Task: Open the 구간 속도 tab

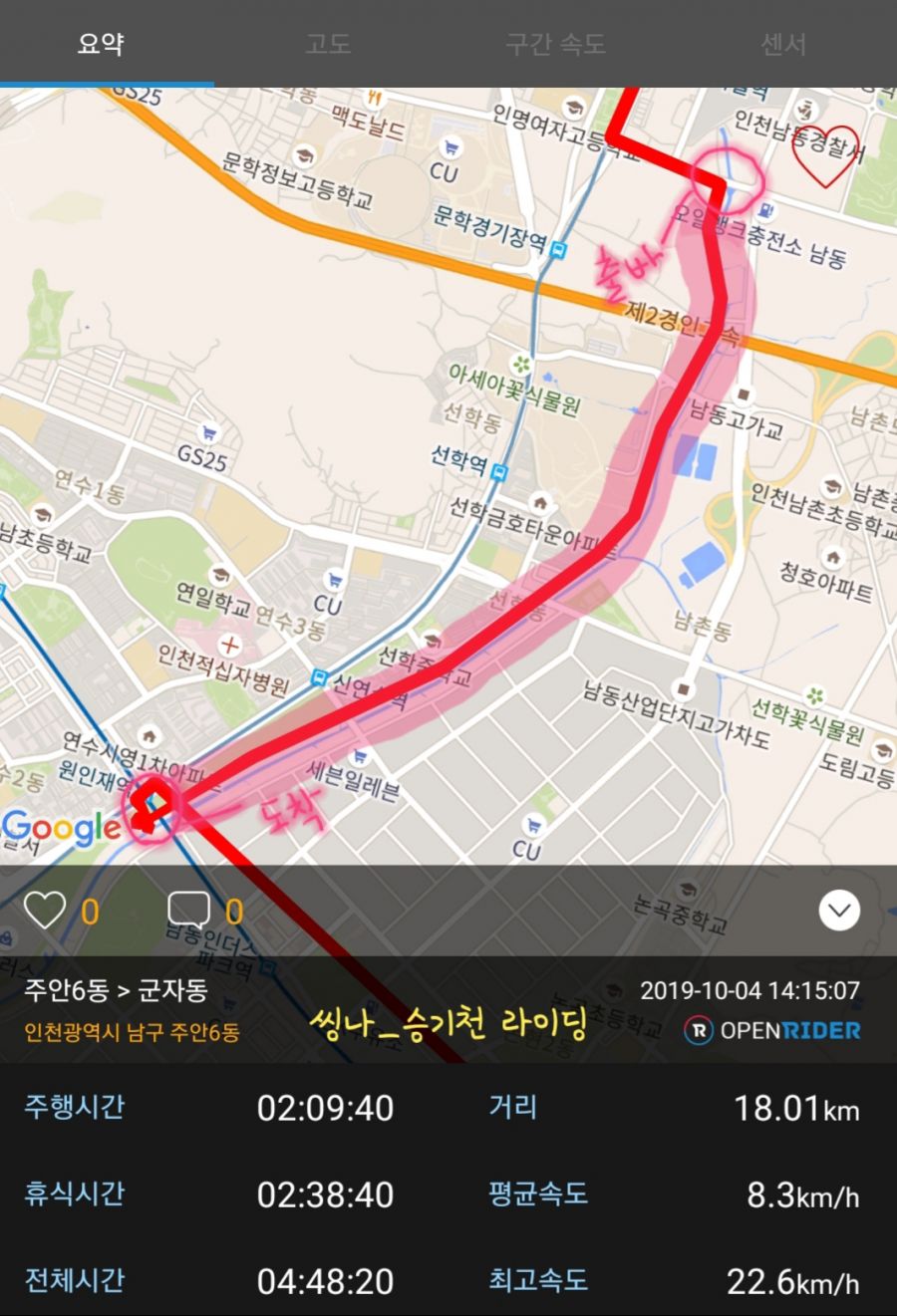Action: [555, 44]
